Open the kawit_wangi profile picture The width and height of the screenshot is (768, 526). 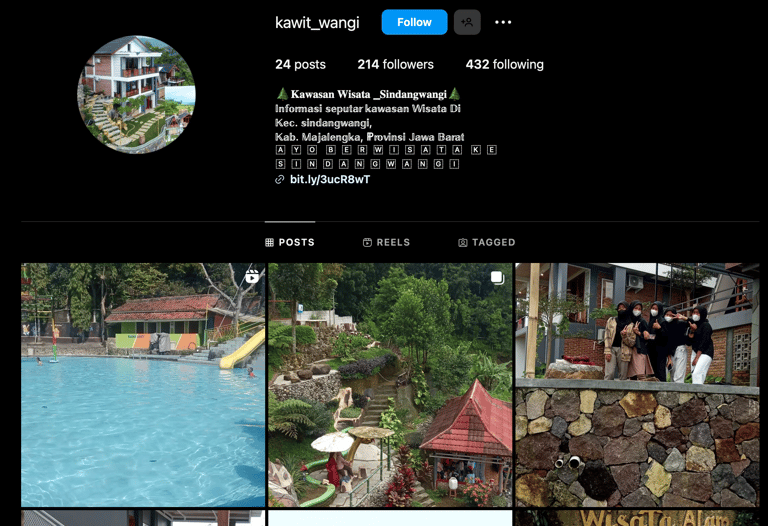click(x=137, y=95)
